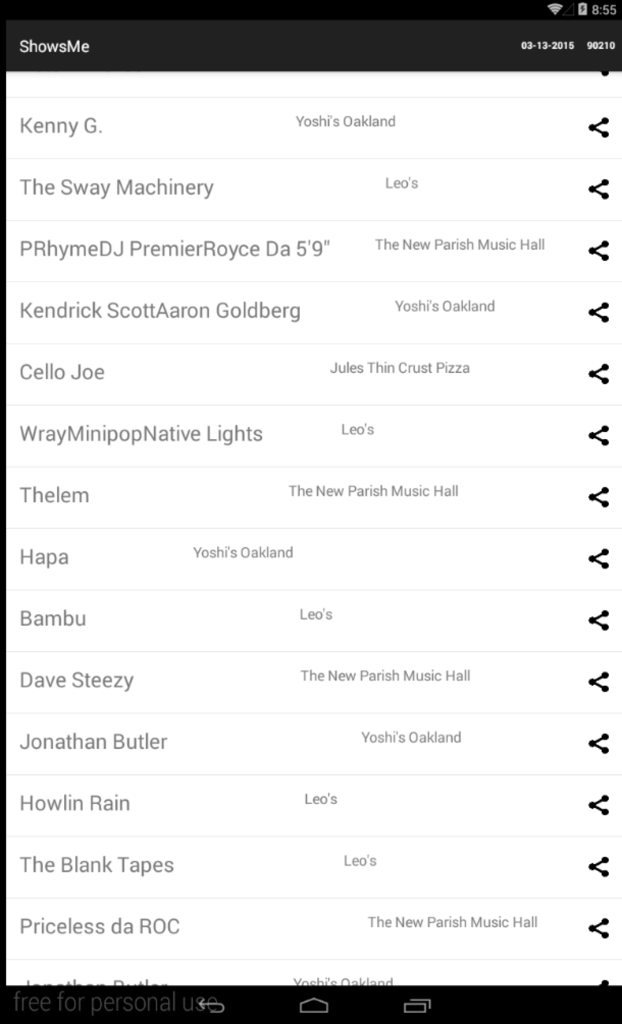The image size is (622, 1024).
Task: Share the Bambu show
Action: (598, 620)
